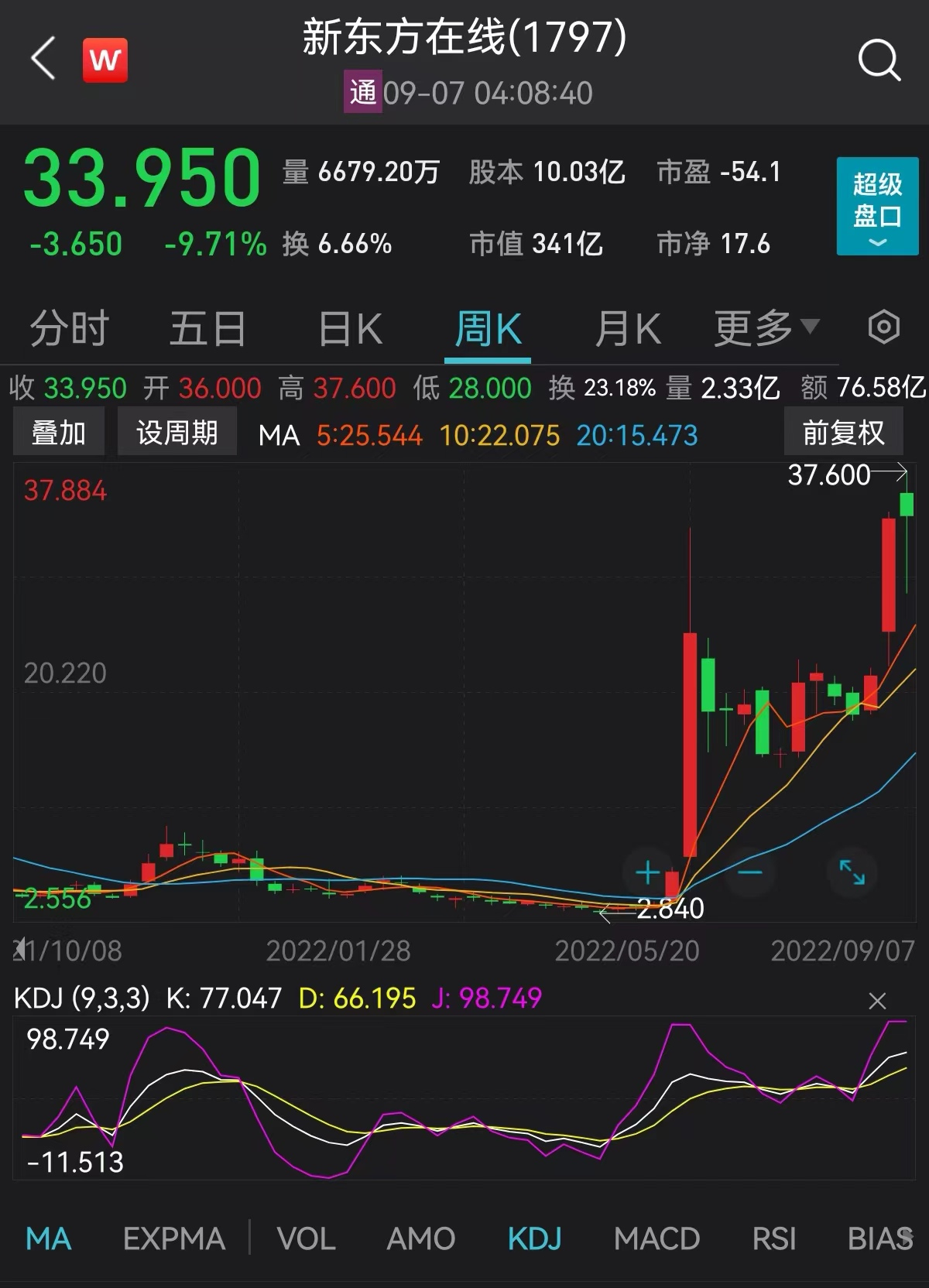Switch to the 五日 chart tab

[x=207, y=329]
